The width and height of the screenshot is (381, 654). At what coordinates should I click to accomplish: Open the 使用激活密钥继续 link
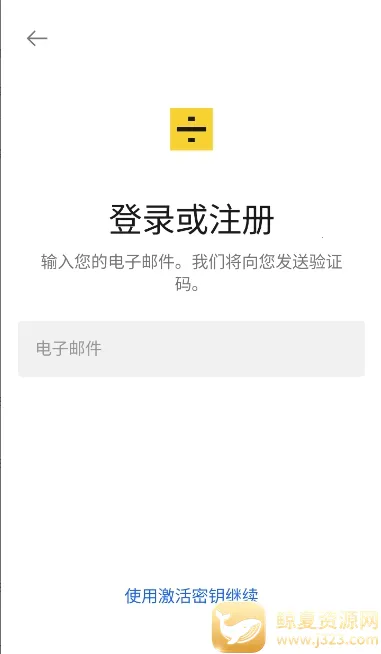click(191, 595)
